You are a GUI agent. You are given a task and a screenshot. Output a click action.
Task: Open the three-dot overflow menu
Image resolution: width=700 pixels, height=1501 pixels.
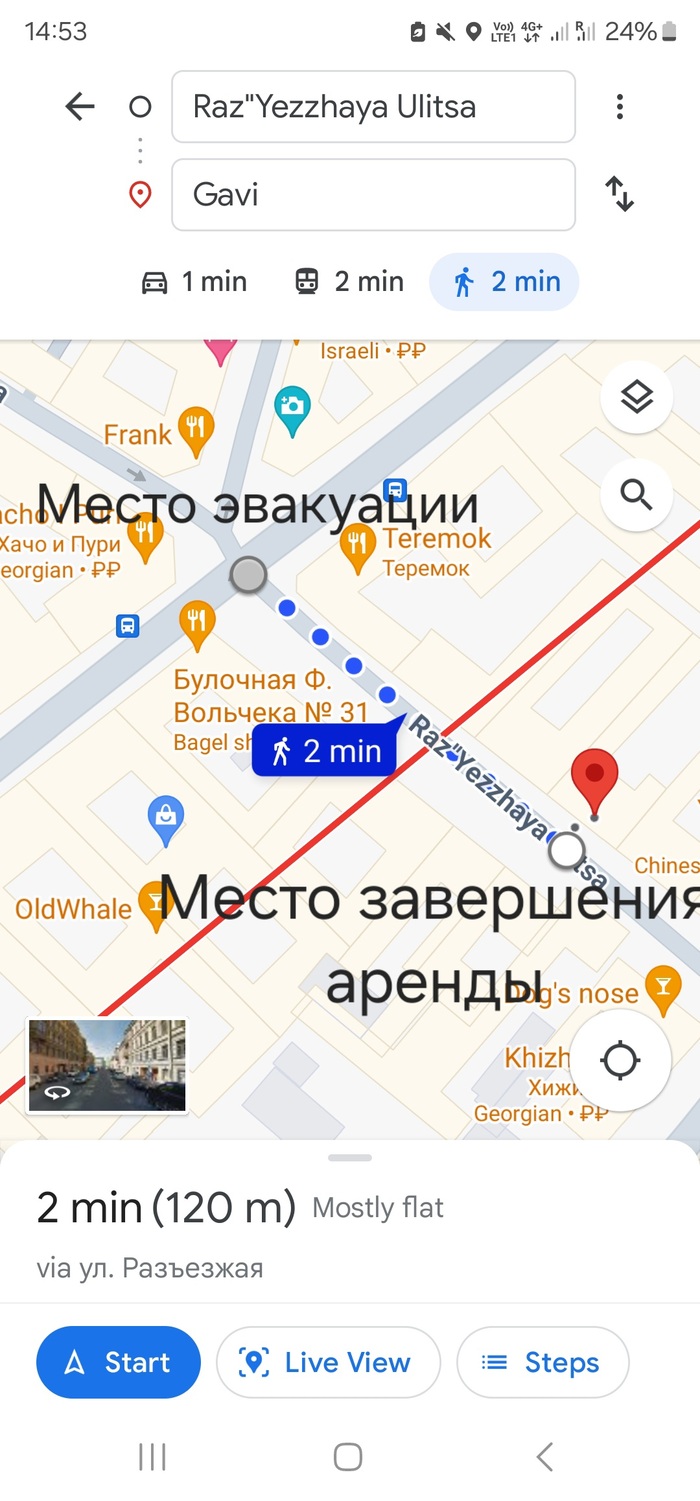point(620,107)
